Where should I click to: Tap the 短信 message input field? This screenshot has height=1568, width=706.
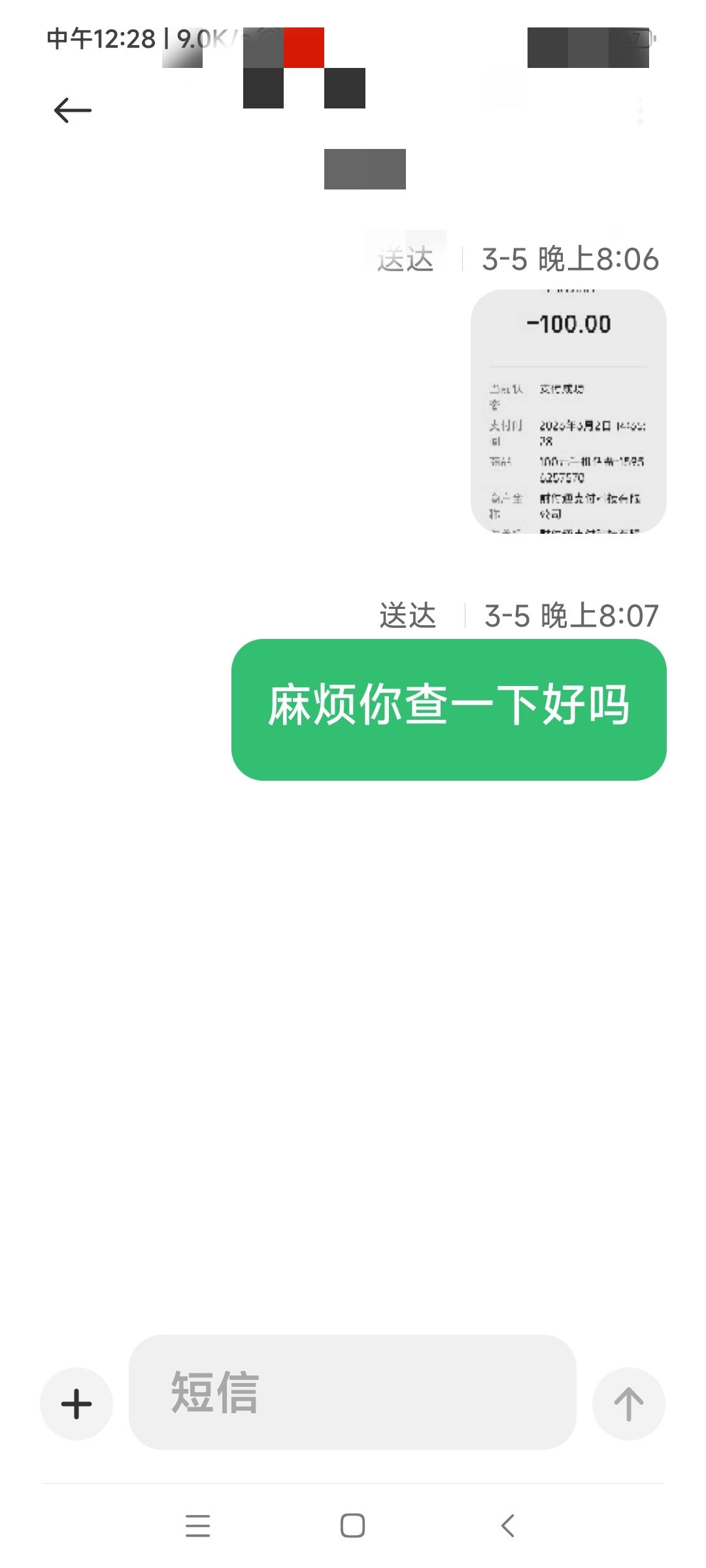(x=352, y=1392)
